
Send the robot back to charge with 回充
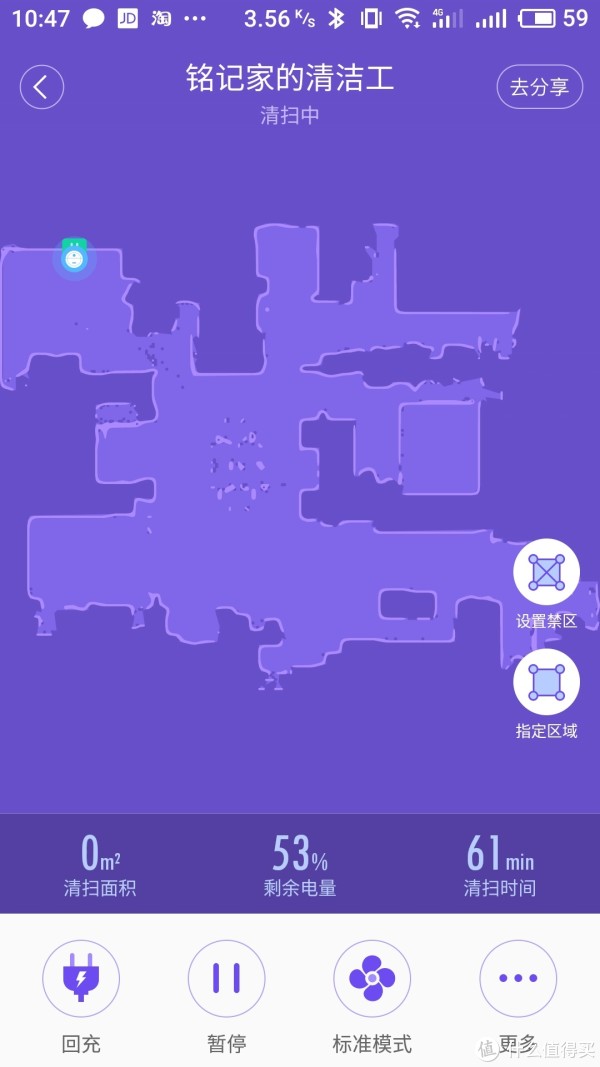click(81, 978)
